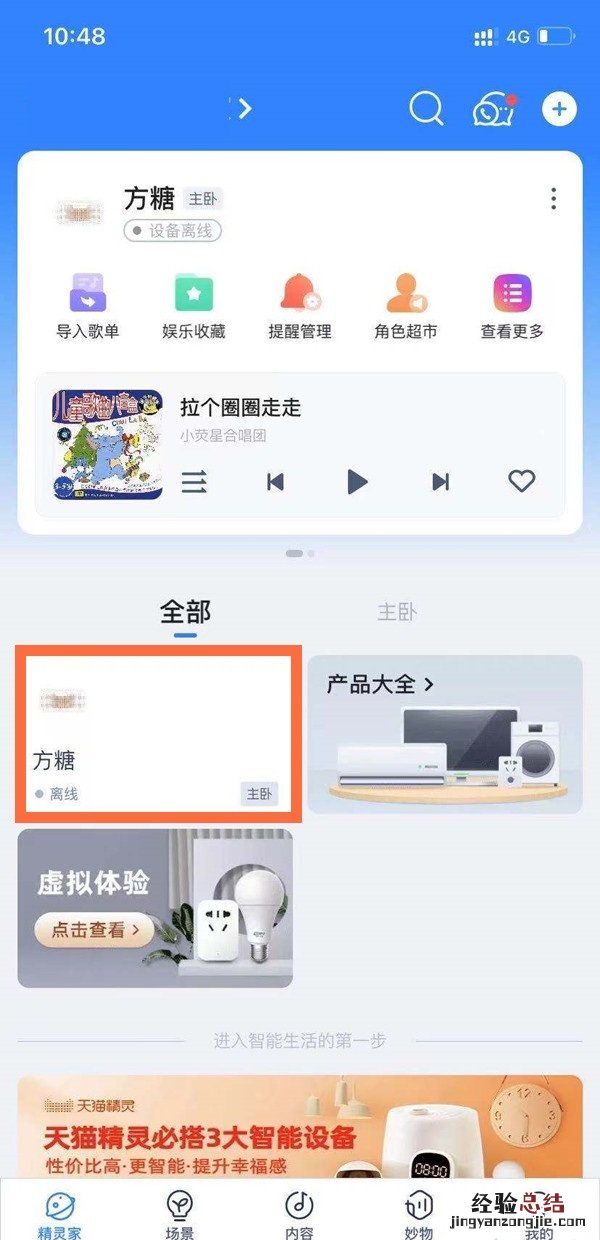Tap 查看更多

tap(512, 306)
